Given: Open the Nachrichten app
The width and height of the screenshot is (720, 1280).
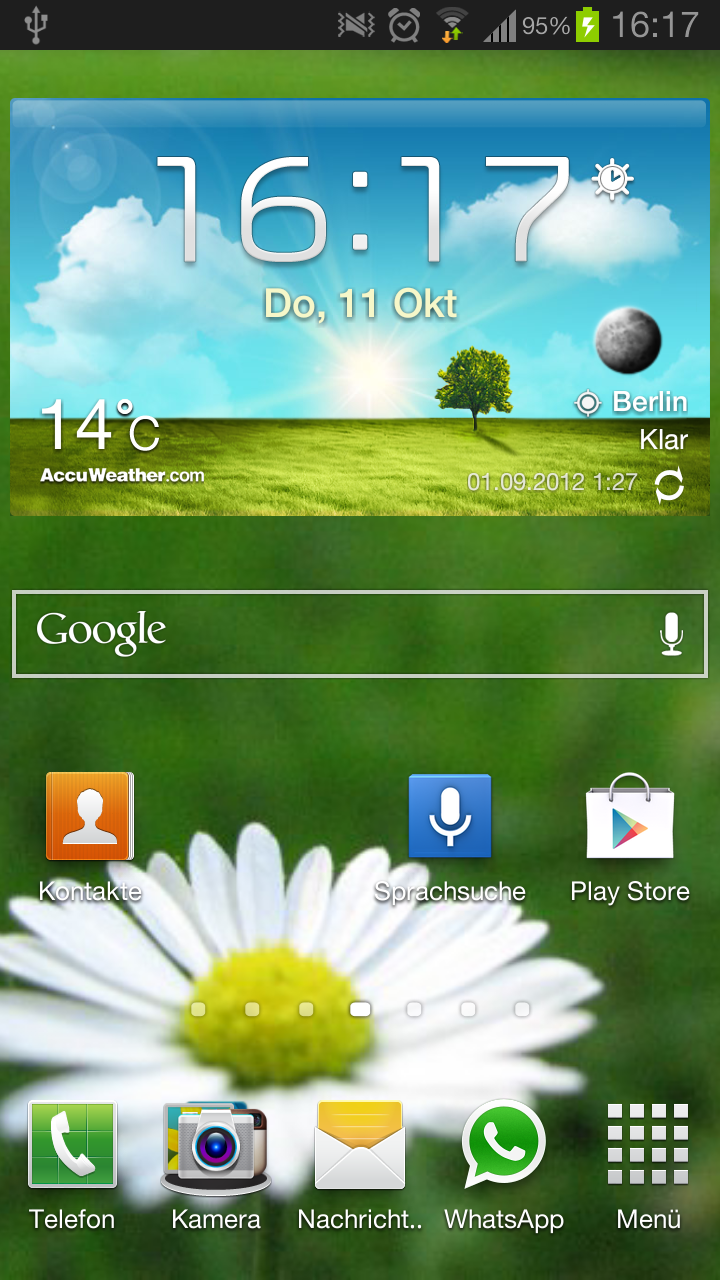Looking at the screenshot, I should click(x=360, y=1165).
